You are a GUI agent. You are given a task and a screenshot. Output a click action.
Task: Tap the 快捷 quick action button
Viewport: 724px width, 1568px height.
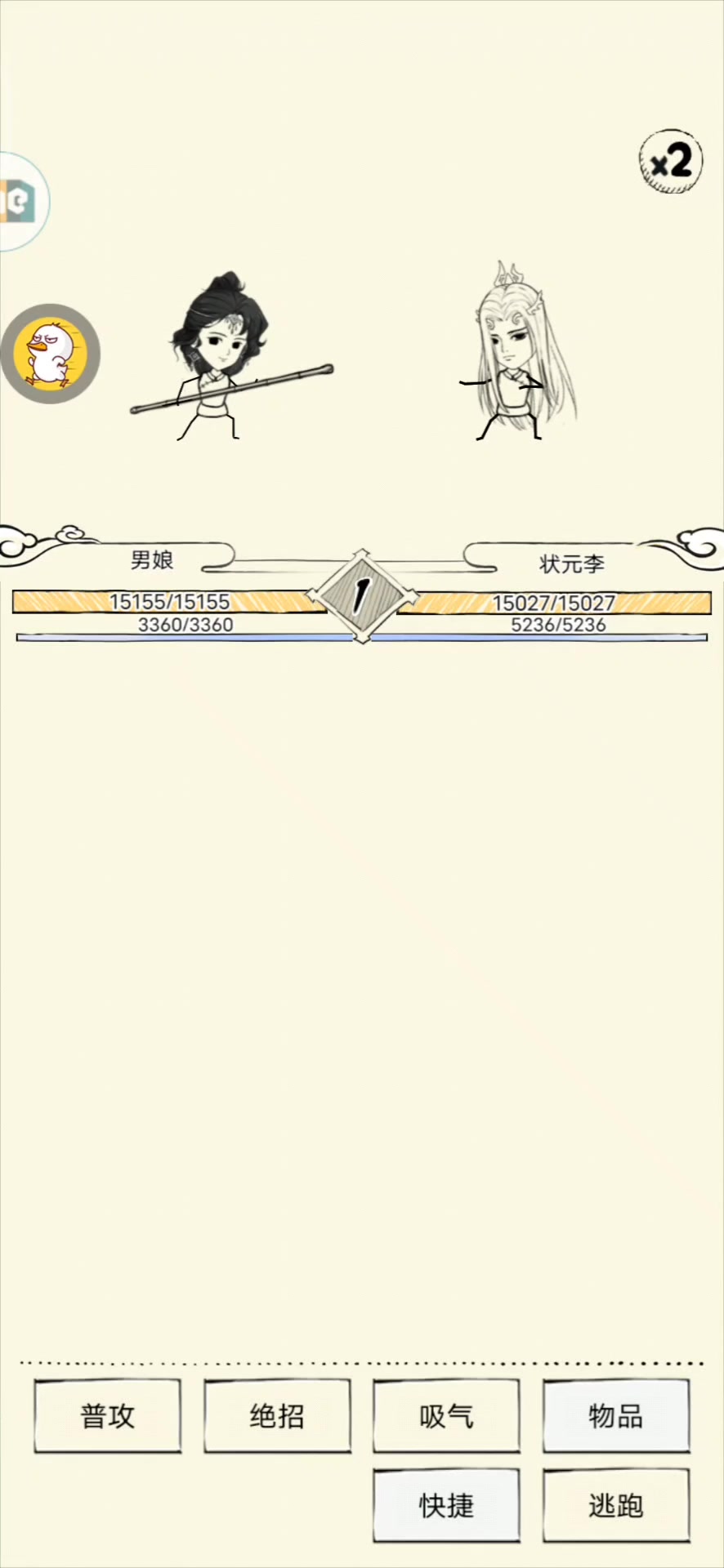coord(446,1505)
